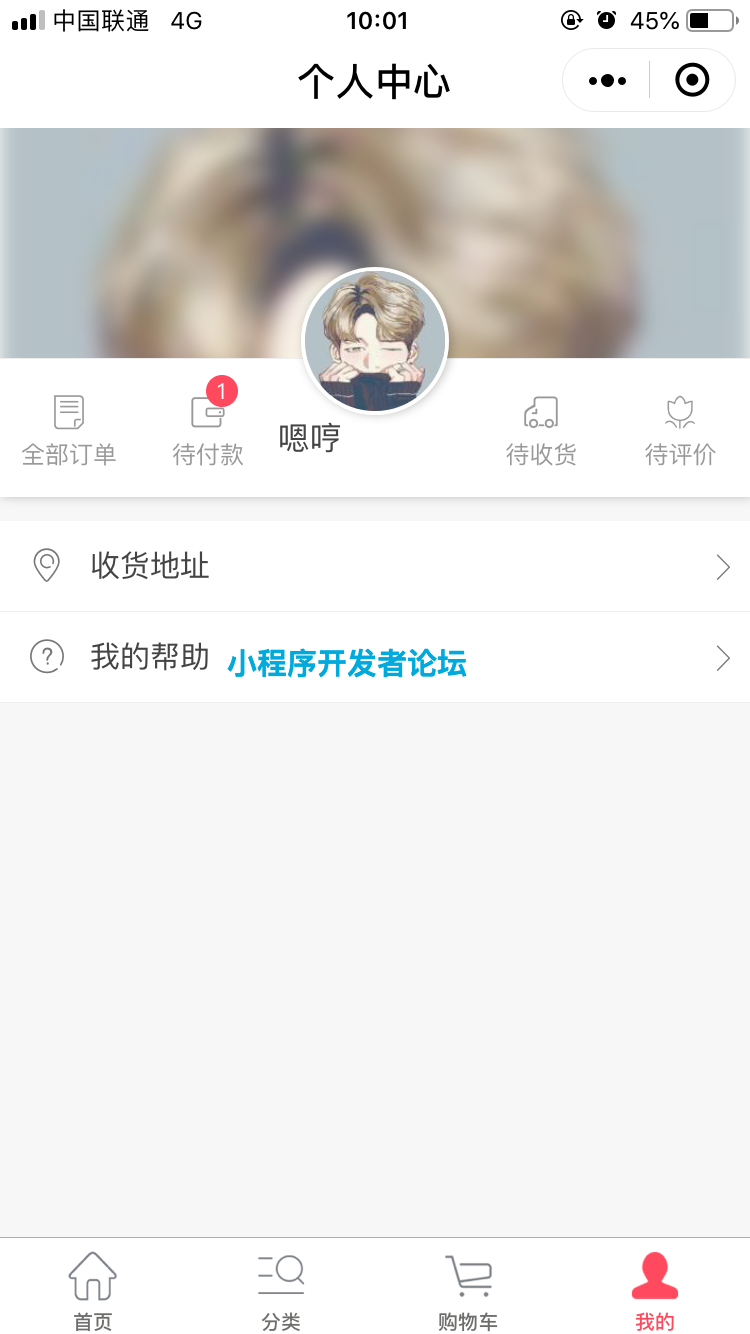Close the mini program with the circle icon
This screenshot has width=750, height=1334.
(x=692, y=80)
